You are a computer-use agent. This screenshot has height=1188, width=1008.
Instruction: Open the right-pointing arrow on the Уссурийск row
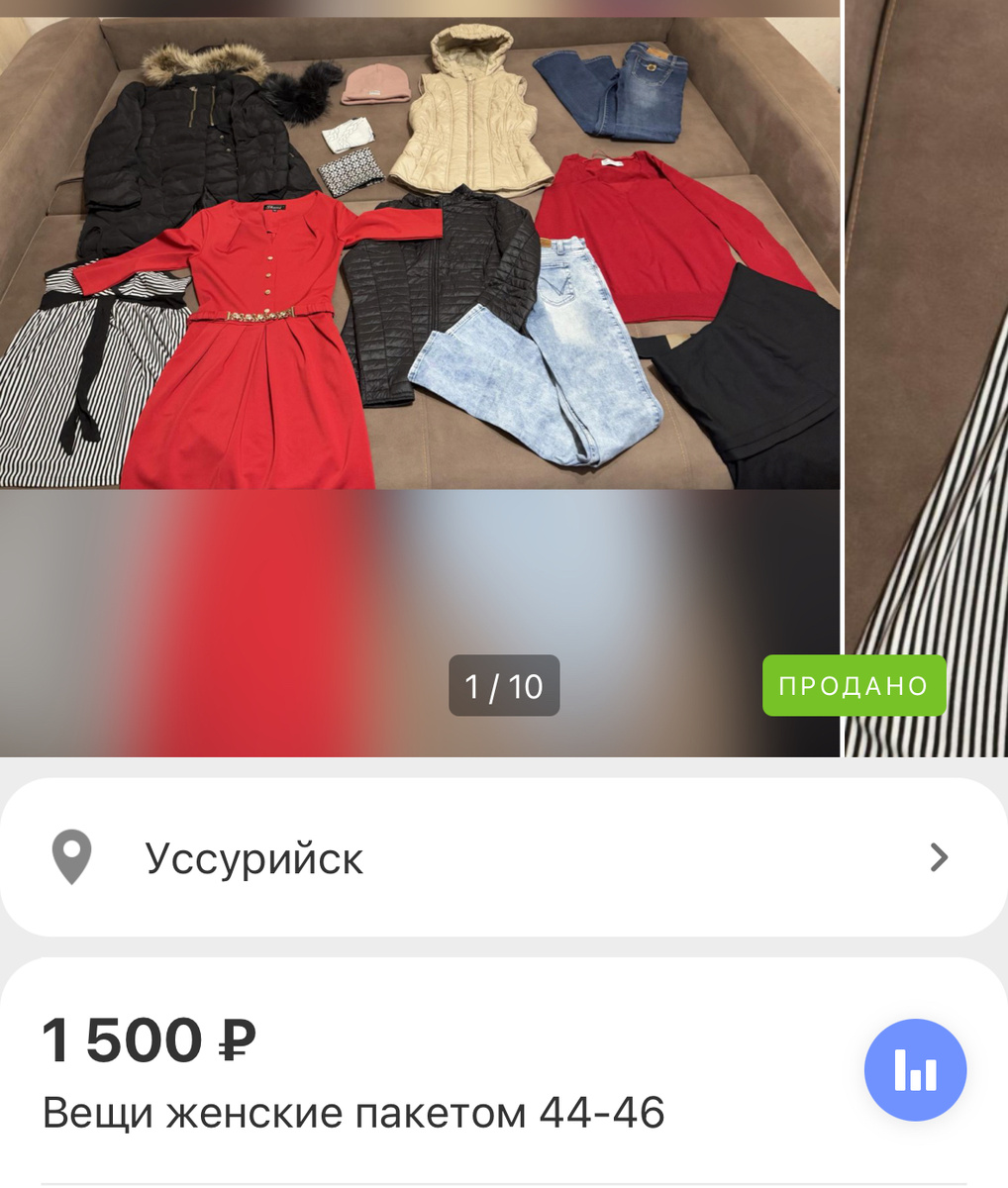936,857
